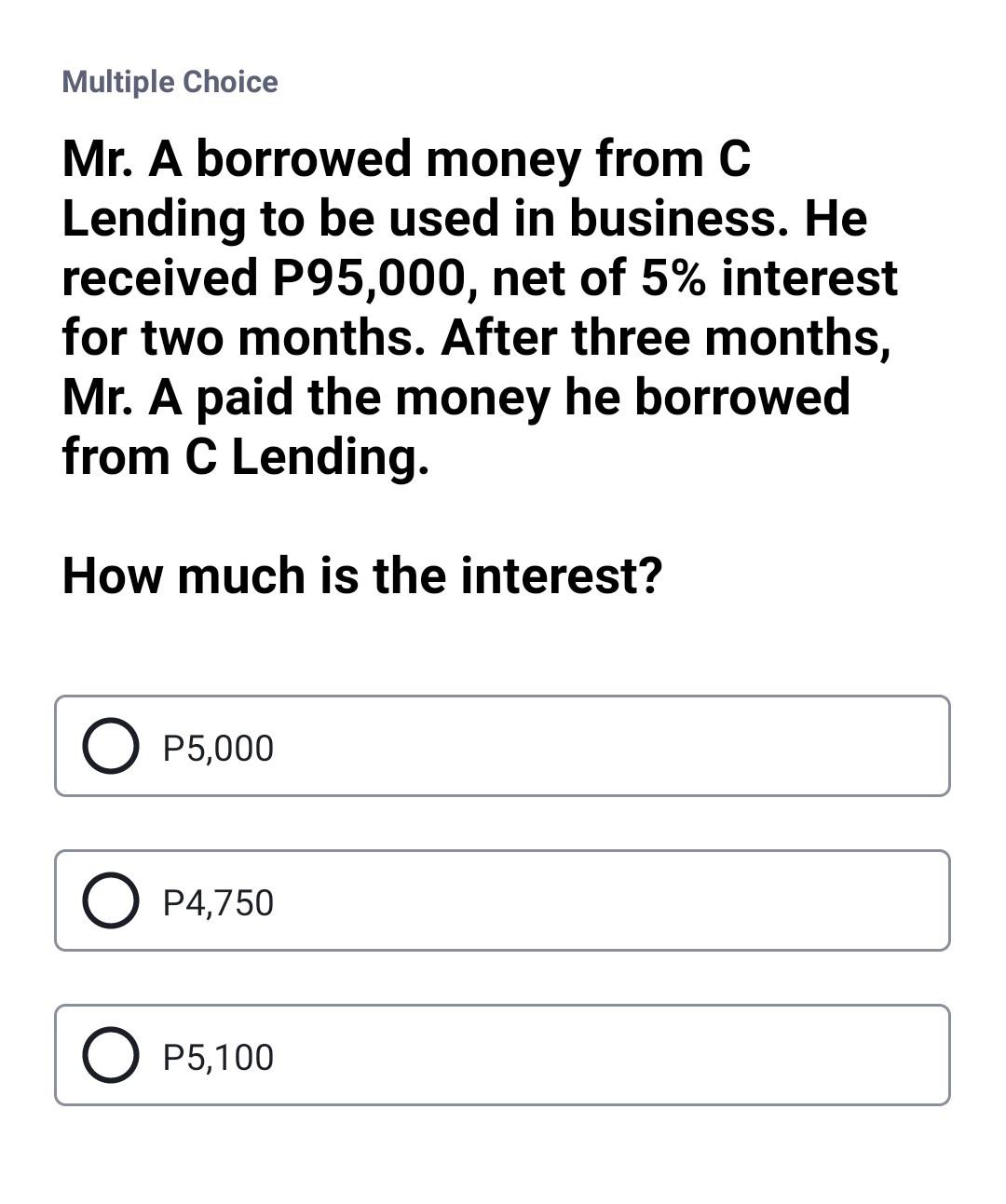This screenshot has width=1006, height=1204.
Task: Click the P5,100 answer label text
Action: coord(217,1057)
